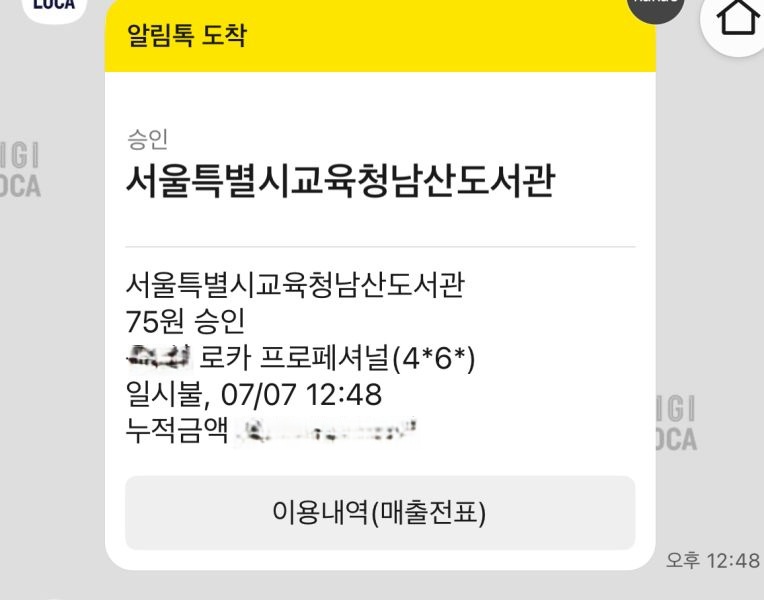The image size is (764, 600).
Task: Open 이용내역(매출전표) usage details
Action: (x=380, y=513)
